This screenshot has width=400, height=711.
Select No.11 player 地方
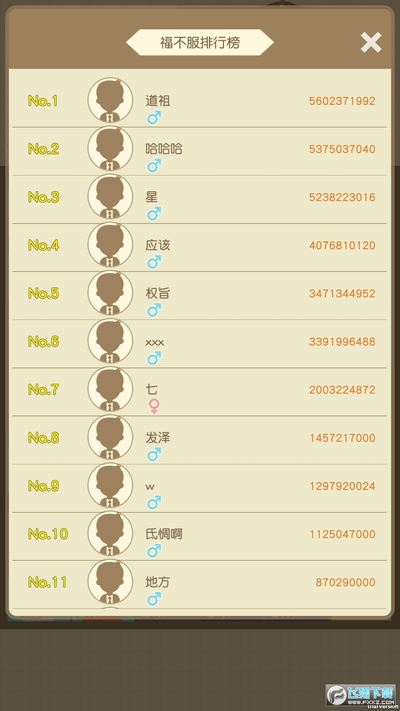[200, 584]
